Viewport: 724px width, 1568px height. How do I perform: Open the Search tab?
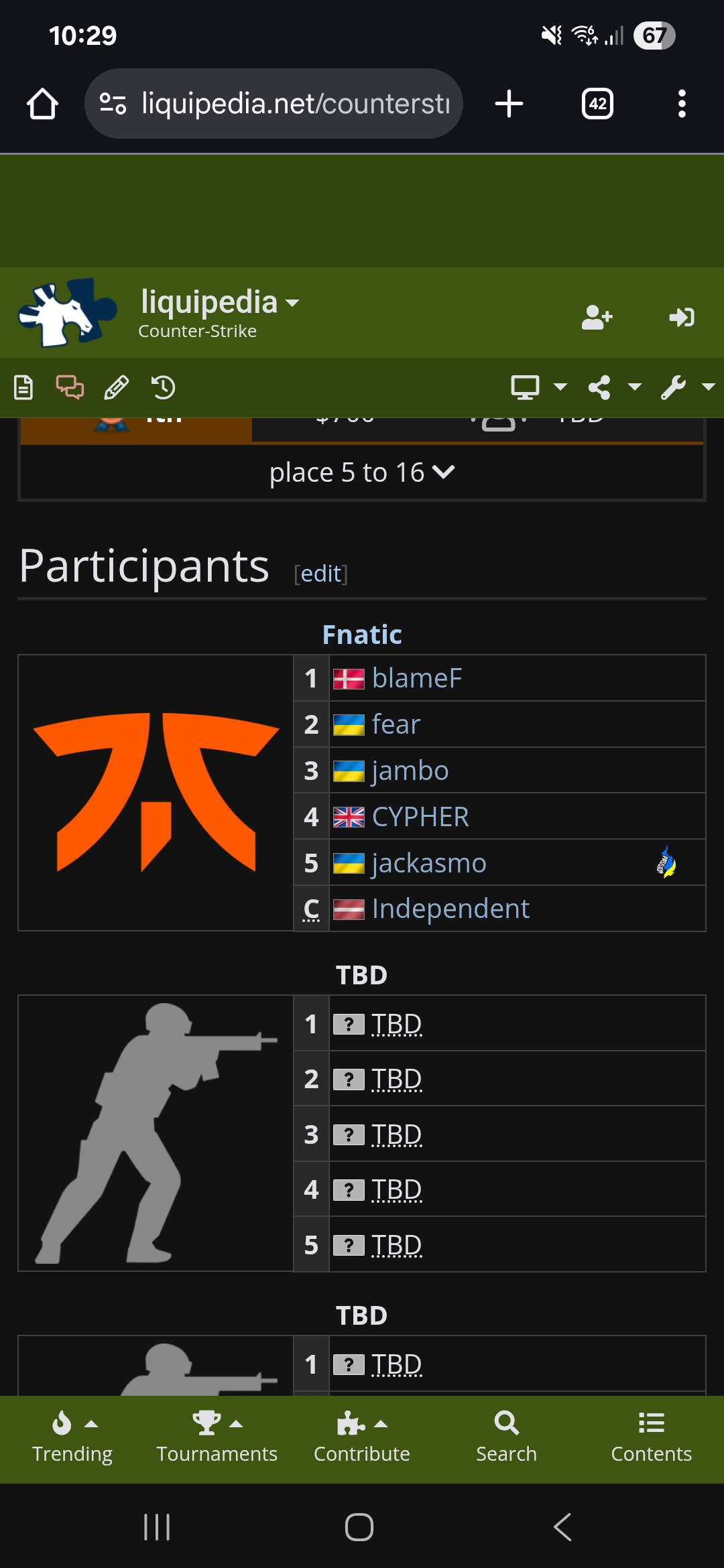tap(506, 1438)
